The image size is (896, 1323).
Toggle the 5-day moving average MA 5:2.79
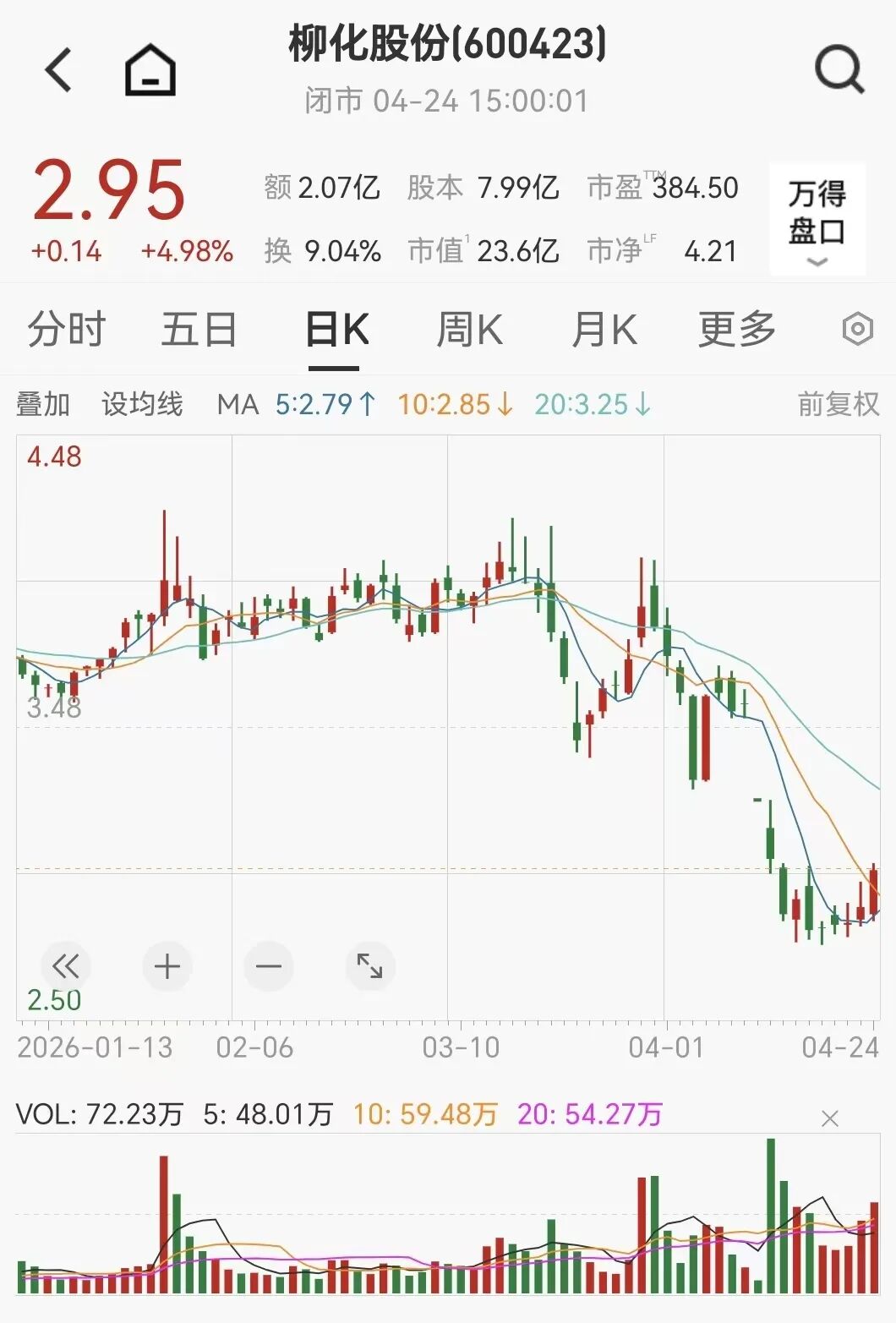point(321,405)
